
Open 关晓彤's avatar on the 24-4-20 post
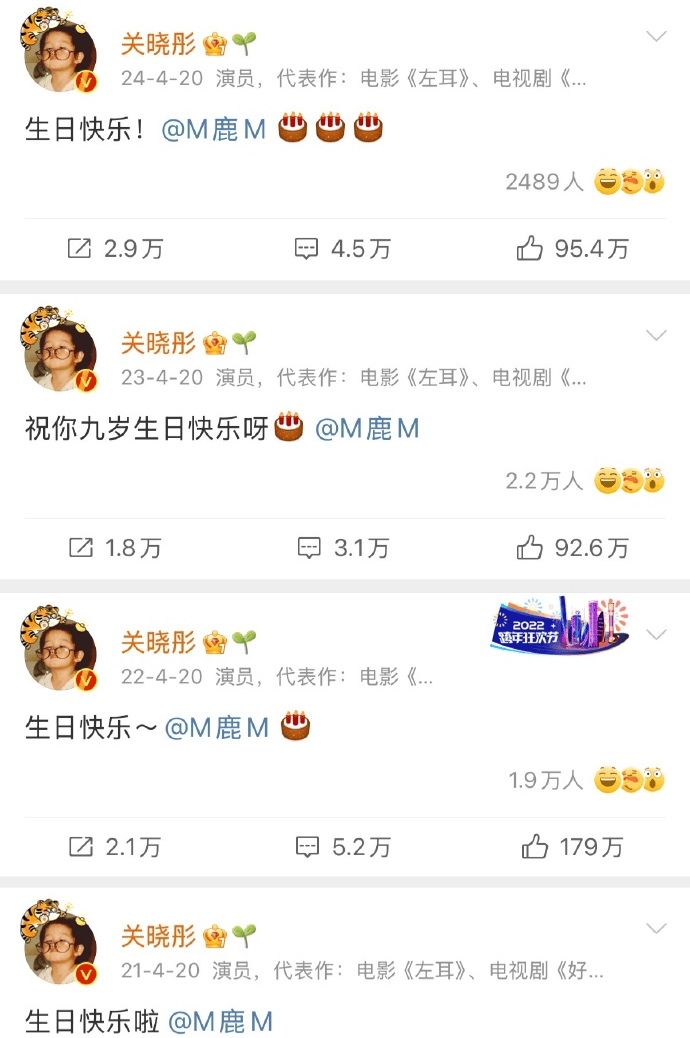[59, 53]
